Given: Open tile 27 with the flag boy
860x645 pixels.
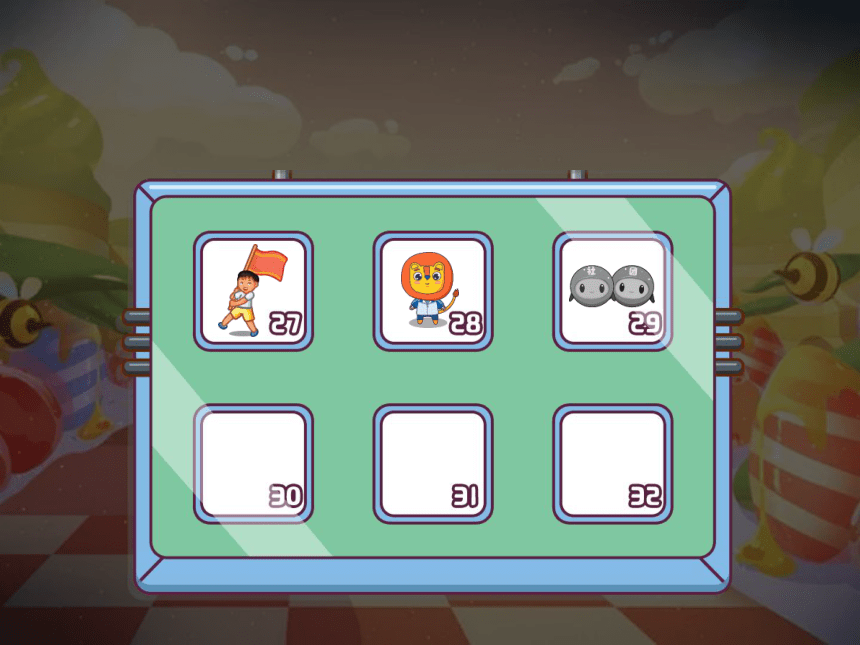Looking at the screenshot, I should tap(253, 292).
